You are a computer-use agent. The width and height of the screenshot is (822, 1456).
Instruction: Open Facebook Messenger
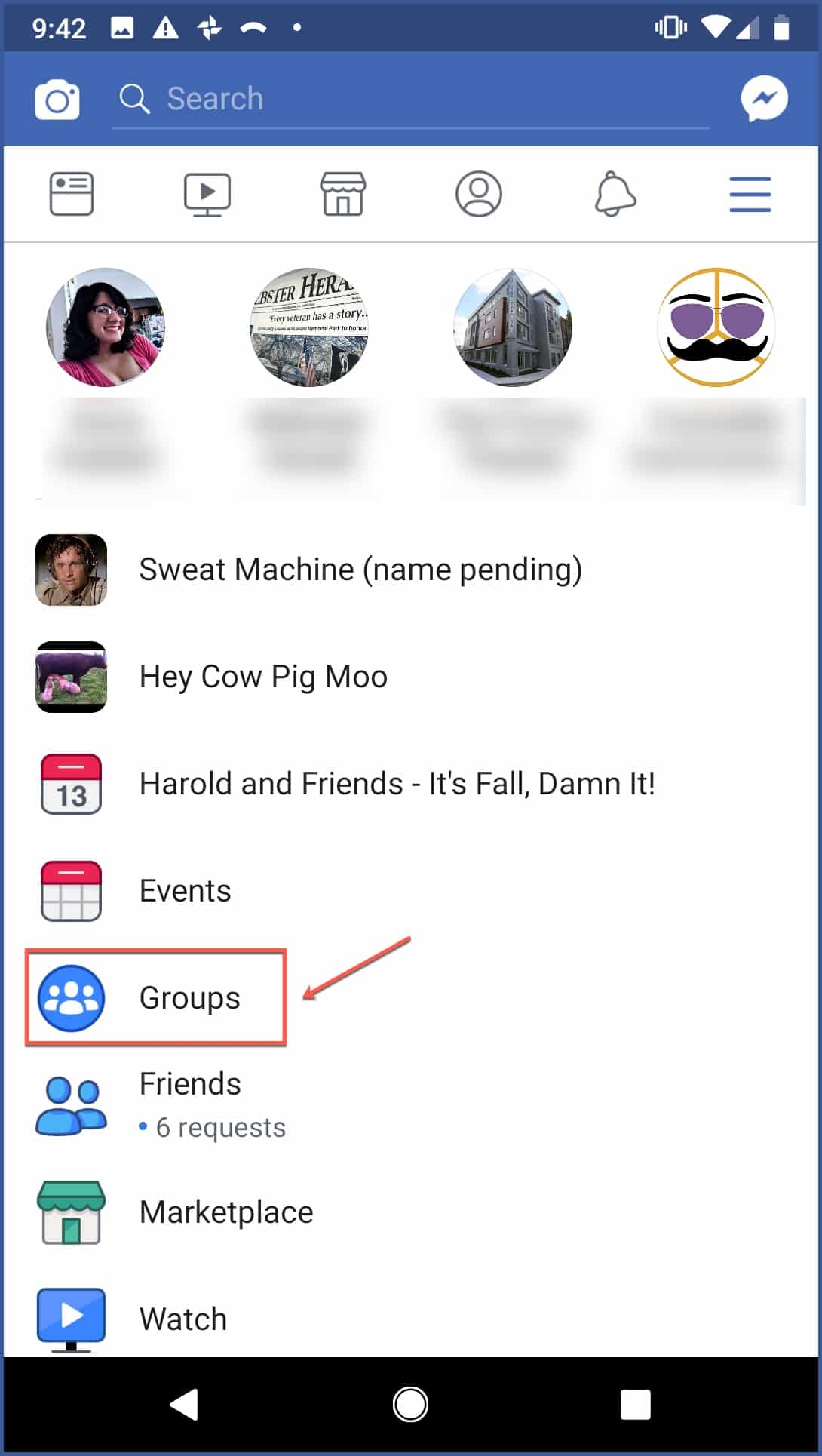[764, 97]
